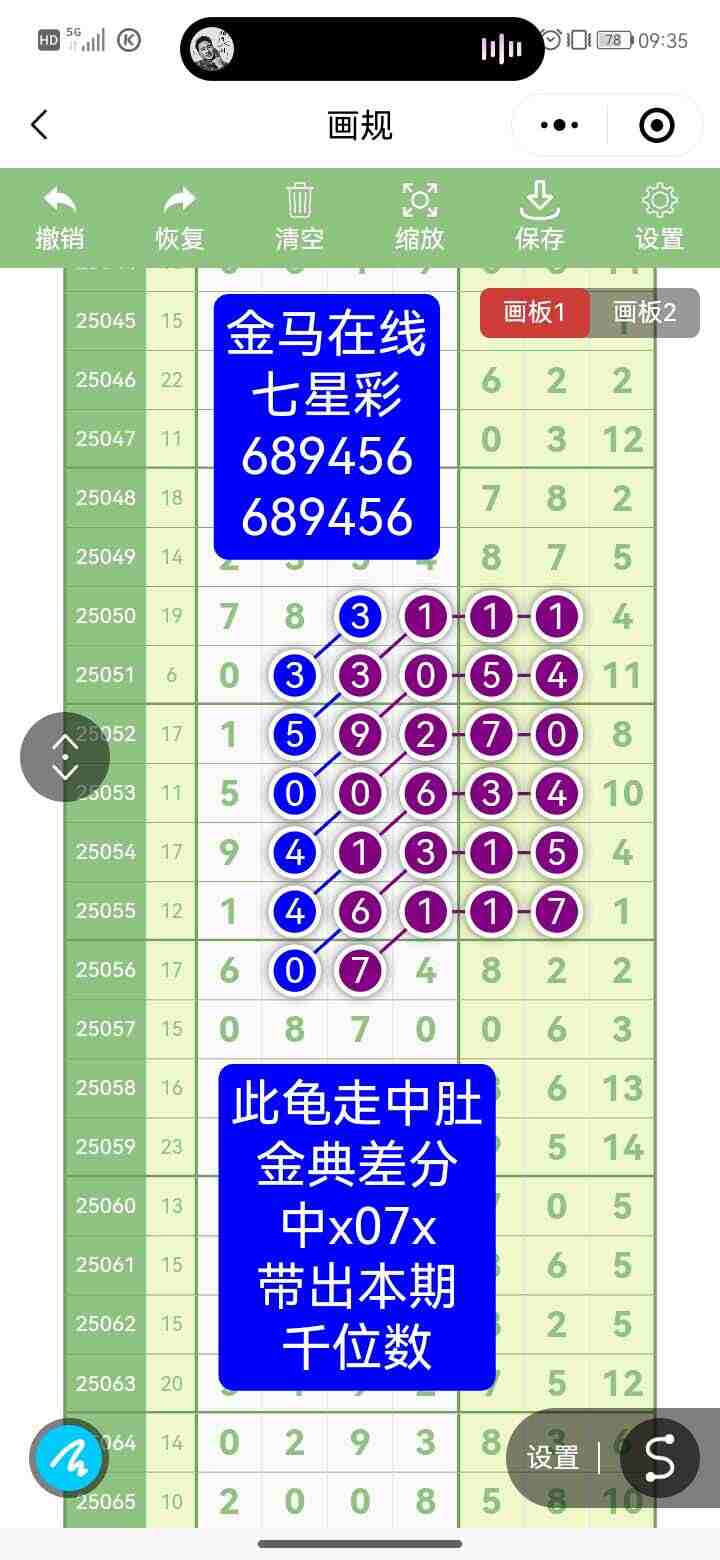The image size is (720, 1560).
Task: Select the purple circled 7 in row 25056
Action: [x=359, y=970]
